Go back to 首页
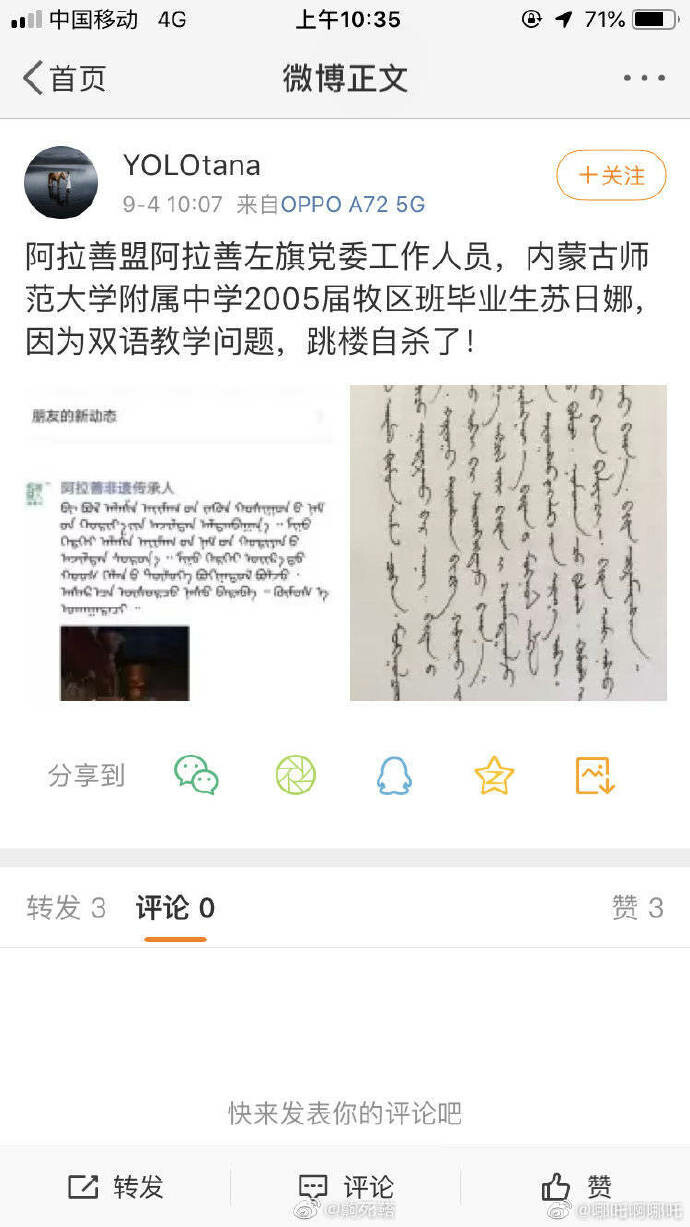690x1227 pixels. pos(64,78)
